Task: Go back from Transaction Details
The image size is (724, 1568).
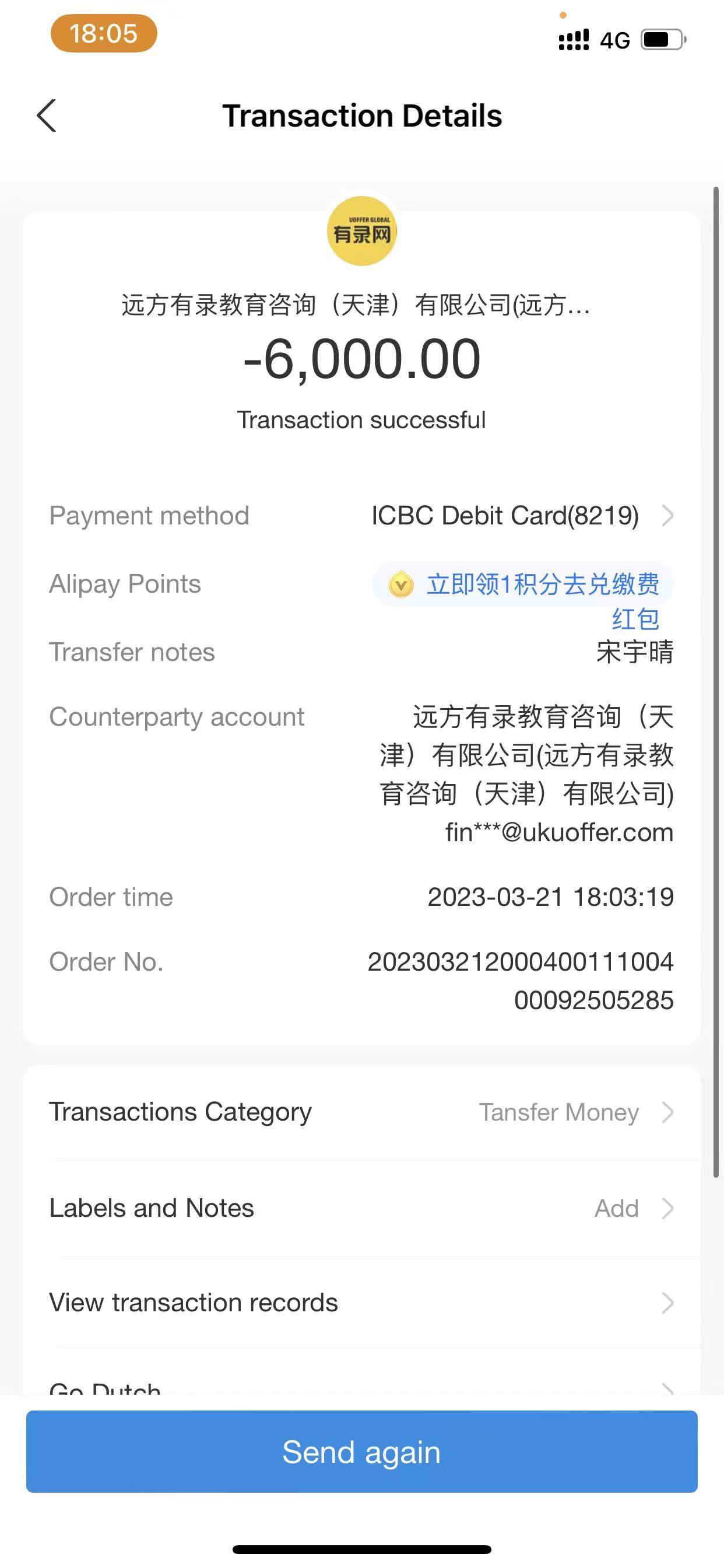Action: tap(47, 116)
